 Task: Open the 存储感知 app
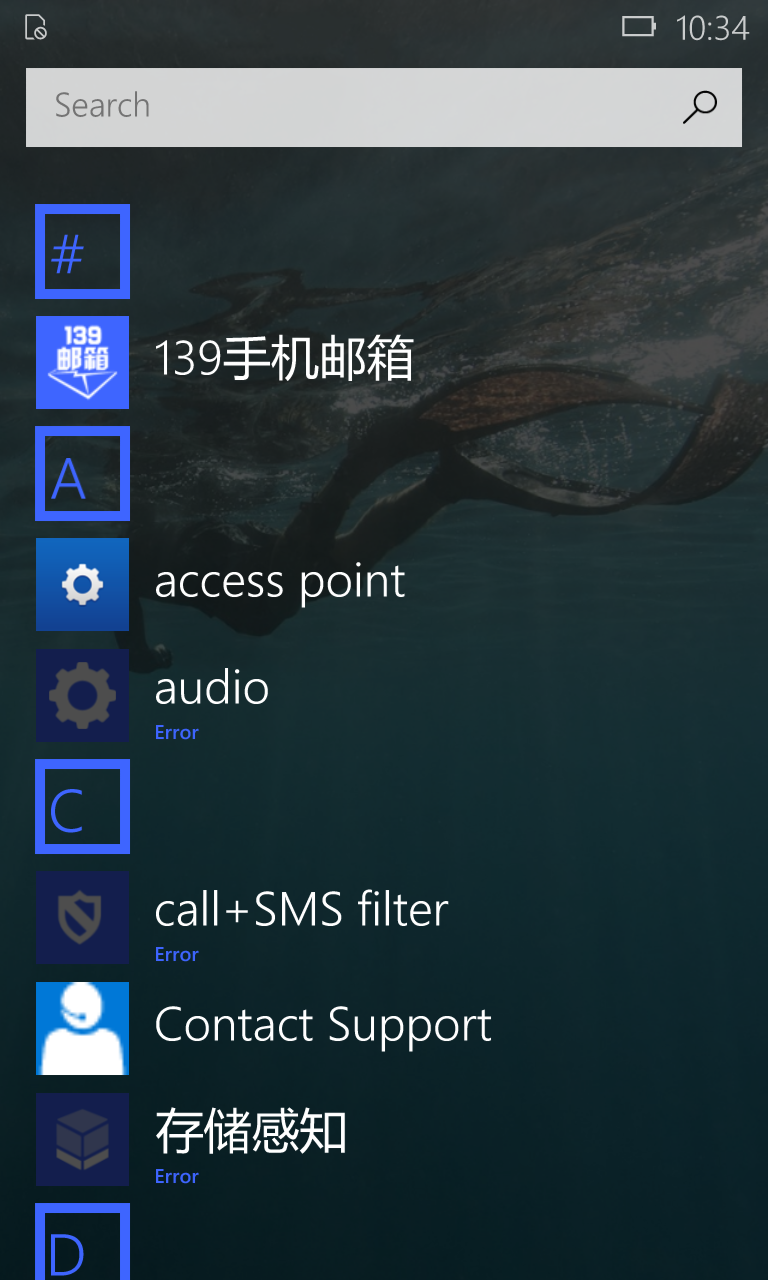click(x=250, y=1138)
